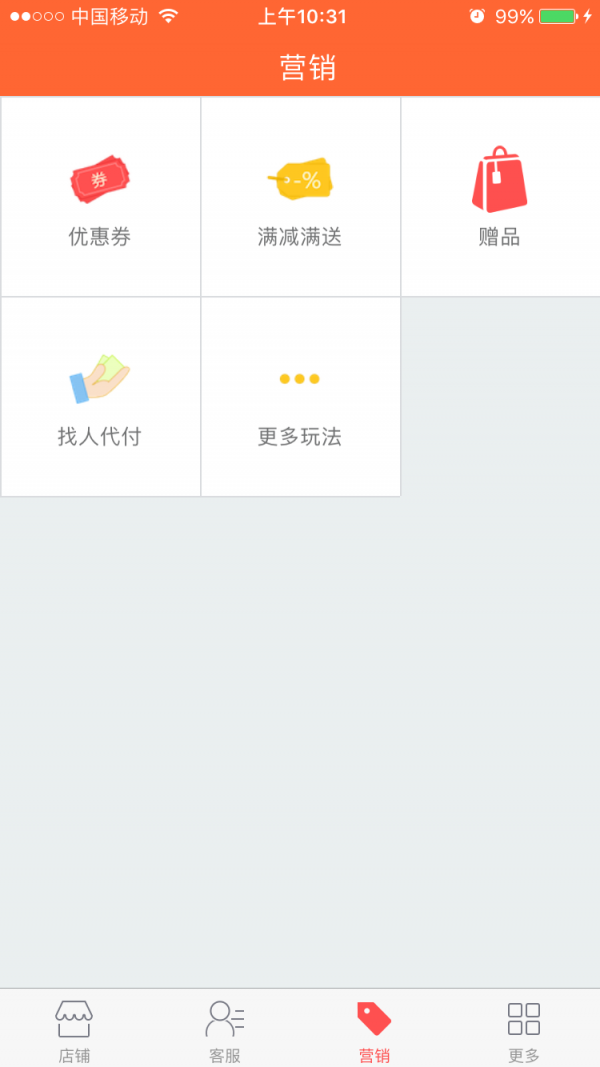This screenshot has width=600, height=1067.
Task: Switch to the 店铺 tab
Action: pos(74,1030)
